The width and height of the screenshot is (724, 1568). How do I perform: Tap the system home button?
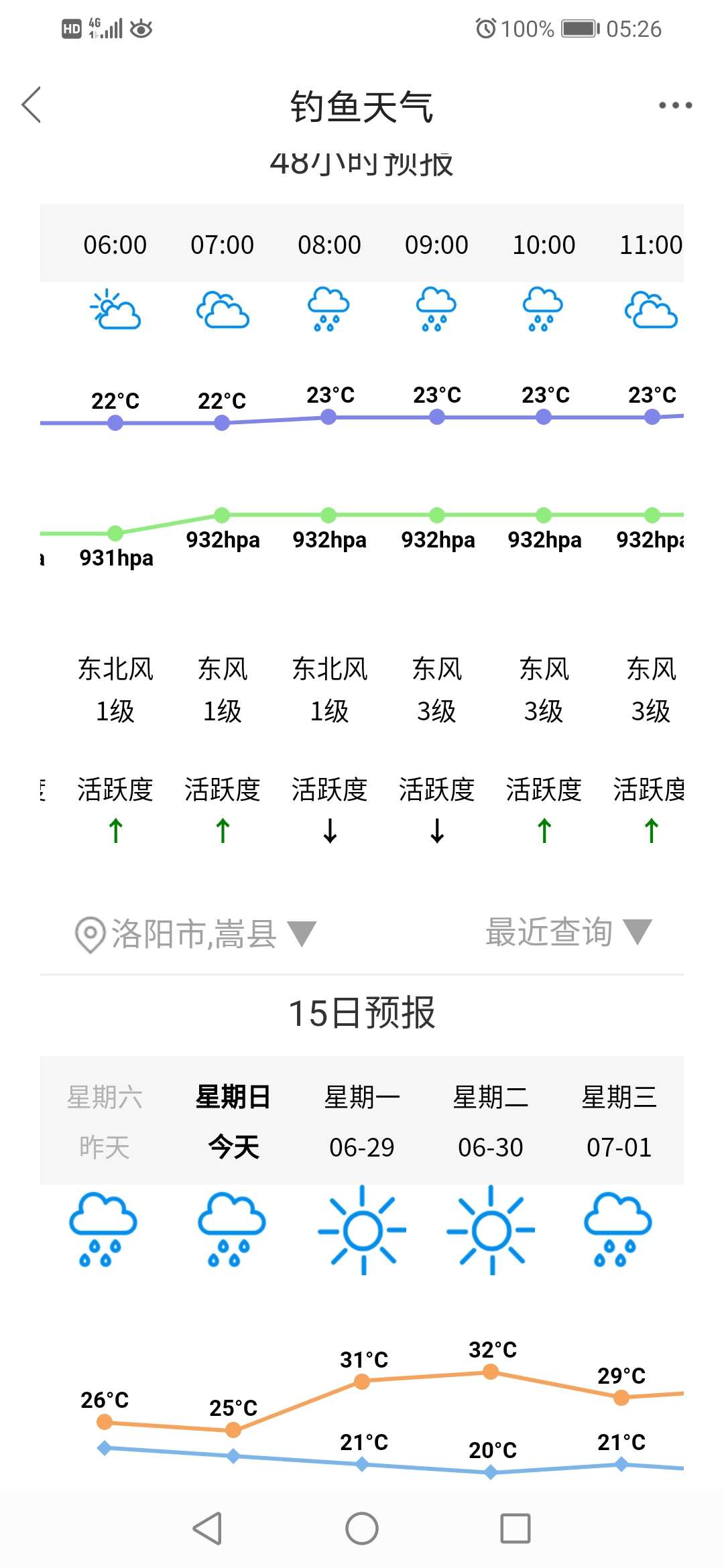[362, 1528]
